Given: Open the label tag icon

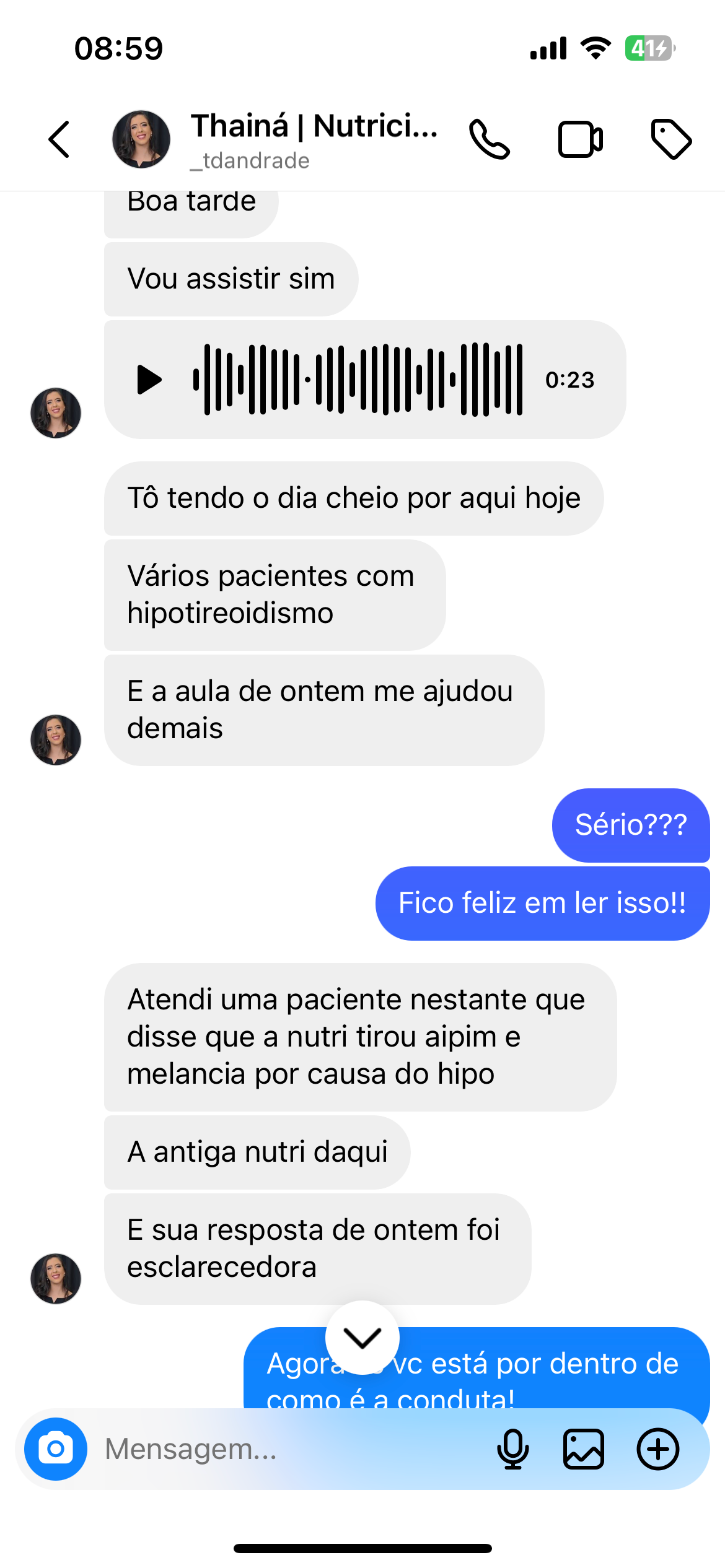Looking at the screenshot, I should coord(671,139).
